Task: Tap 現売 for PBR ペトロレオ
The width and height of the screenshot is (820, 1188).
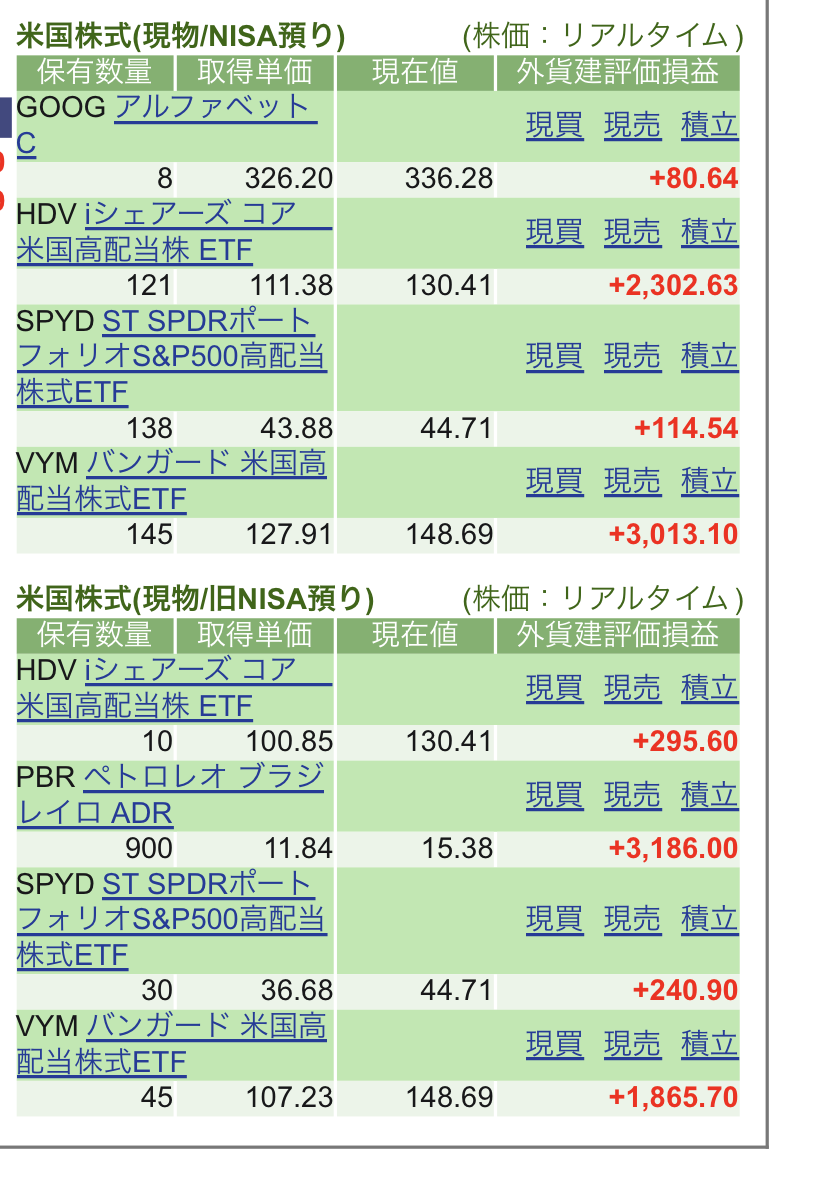Action: (x=633, y=795)
